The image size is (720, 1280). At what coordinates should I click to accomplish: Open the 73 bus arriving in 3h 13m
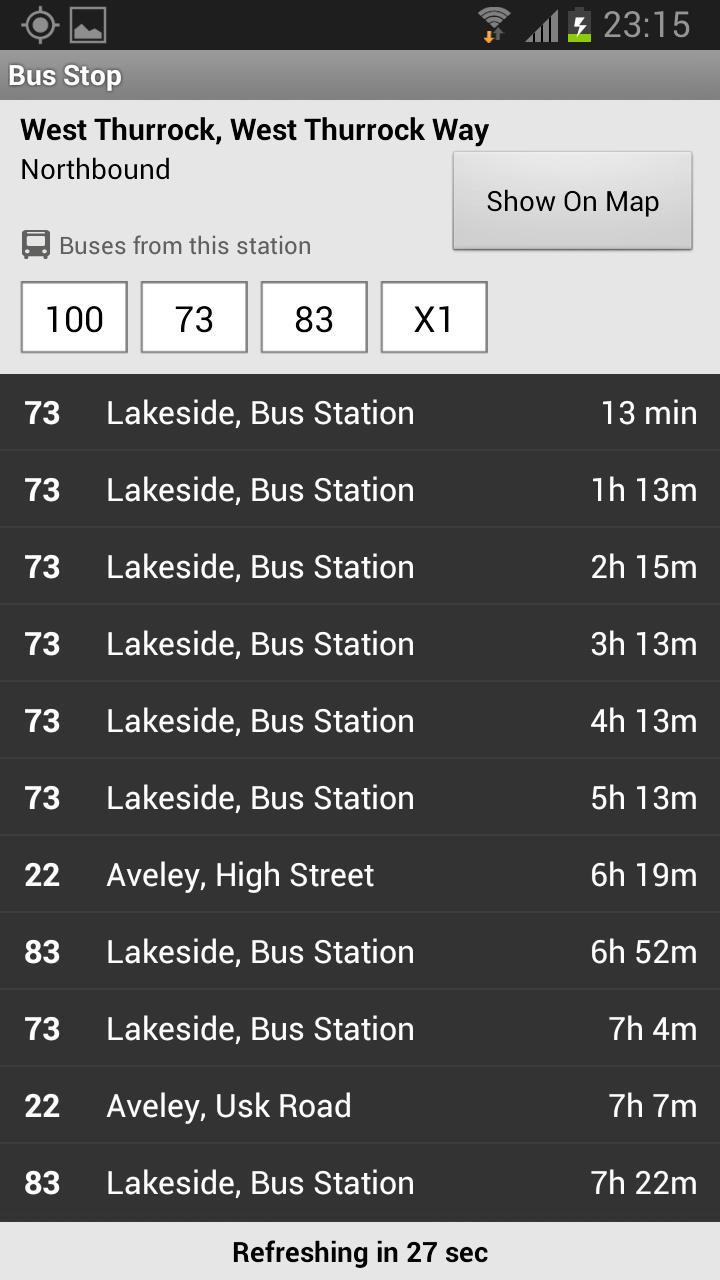click(x=360, y=644)
